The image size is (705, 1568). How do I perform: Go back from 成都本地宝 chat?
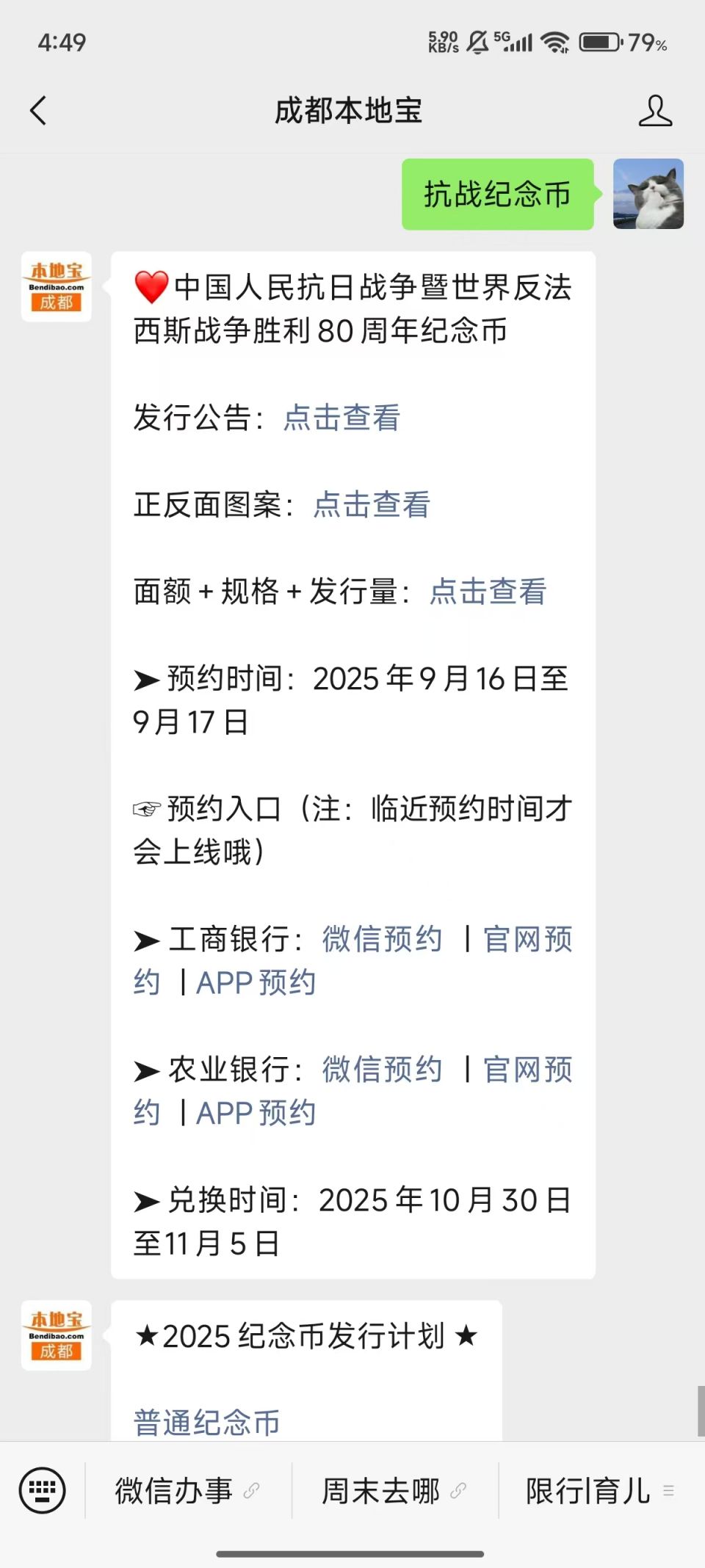point(38,111)
